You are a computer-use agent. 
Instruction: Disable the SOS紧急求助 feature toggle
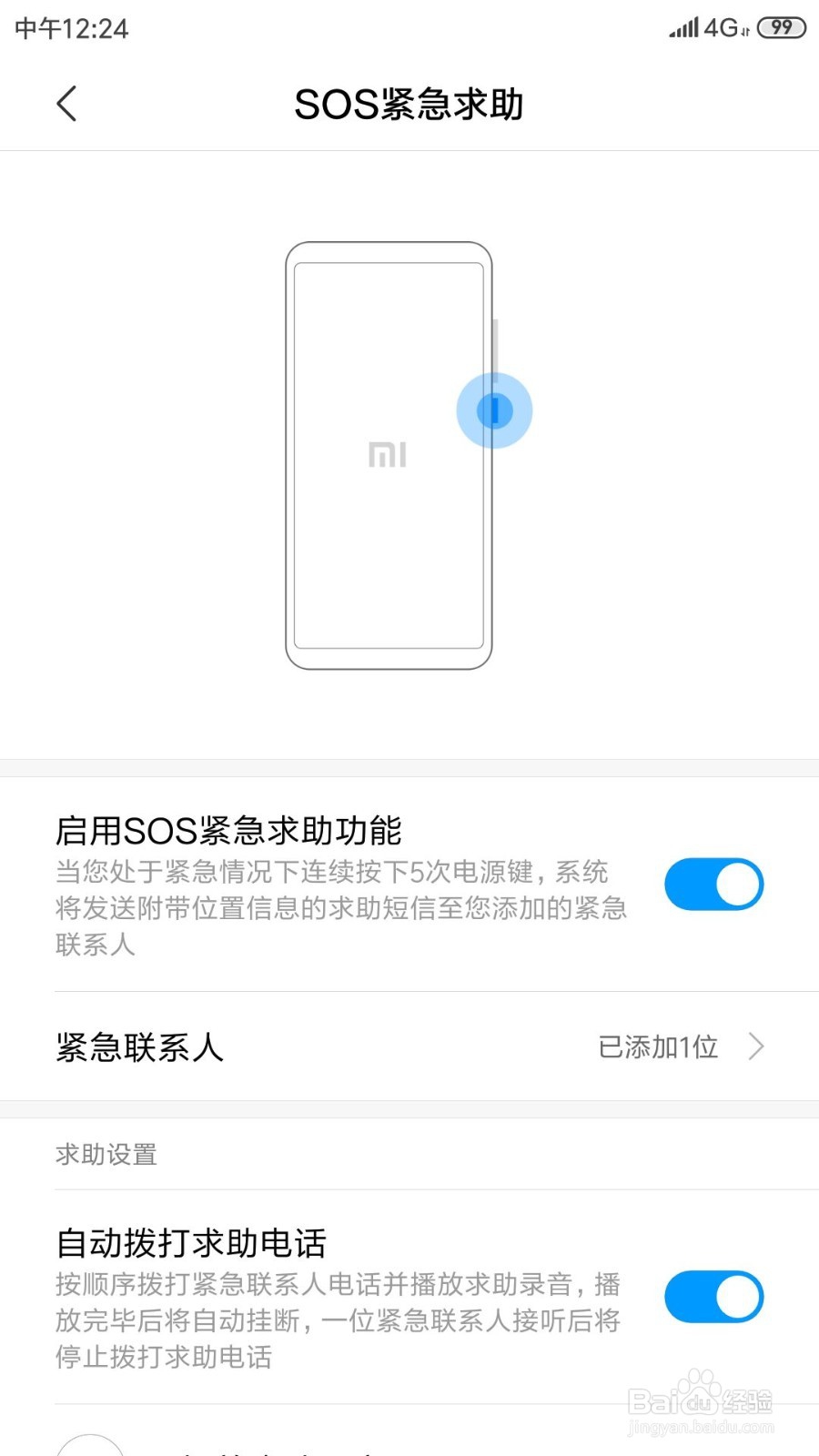point(713,883)
